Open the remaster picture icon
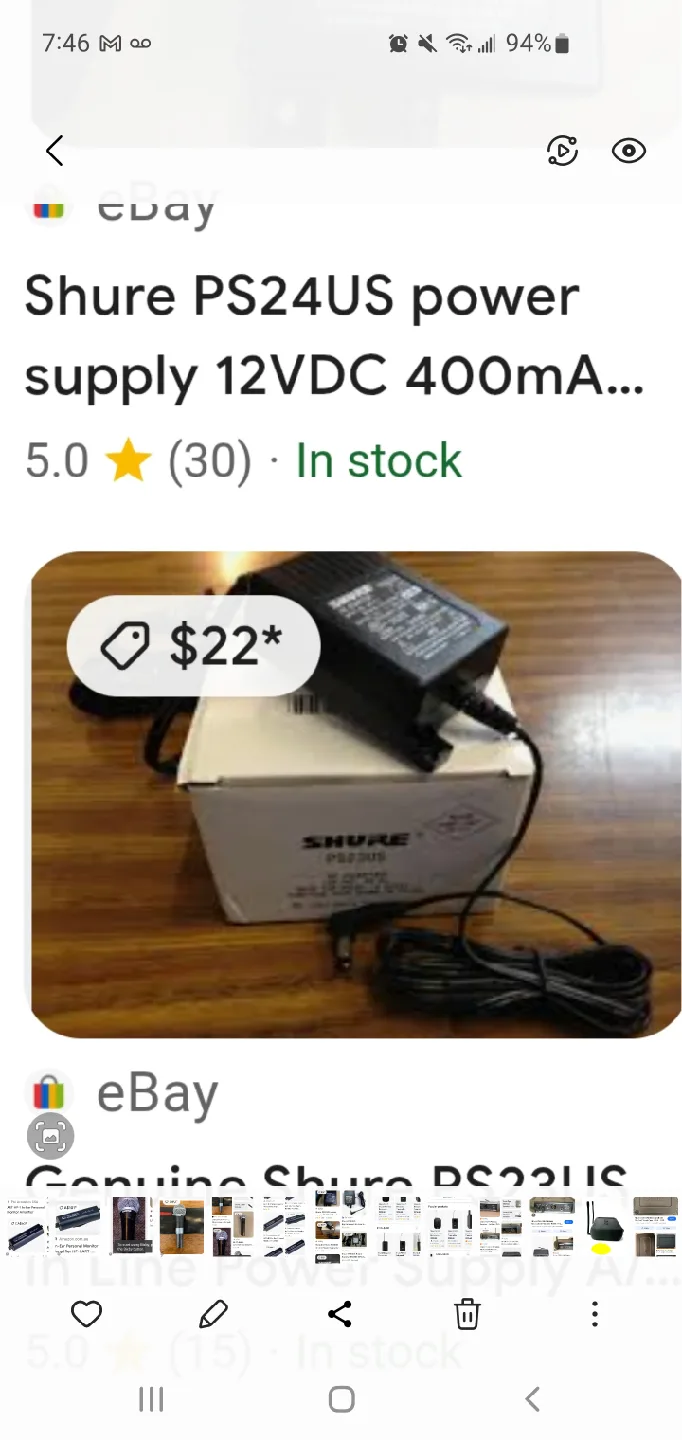 [562, 151]
